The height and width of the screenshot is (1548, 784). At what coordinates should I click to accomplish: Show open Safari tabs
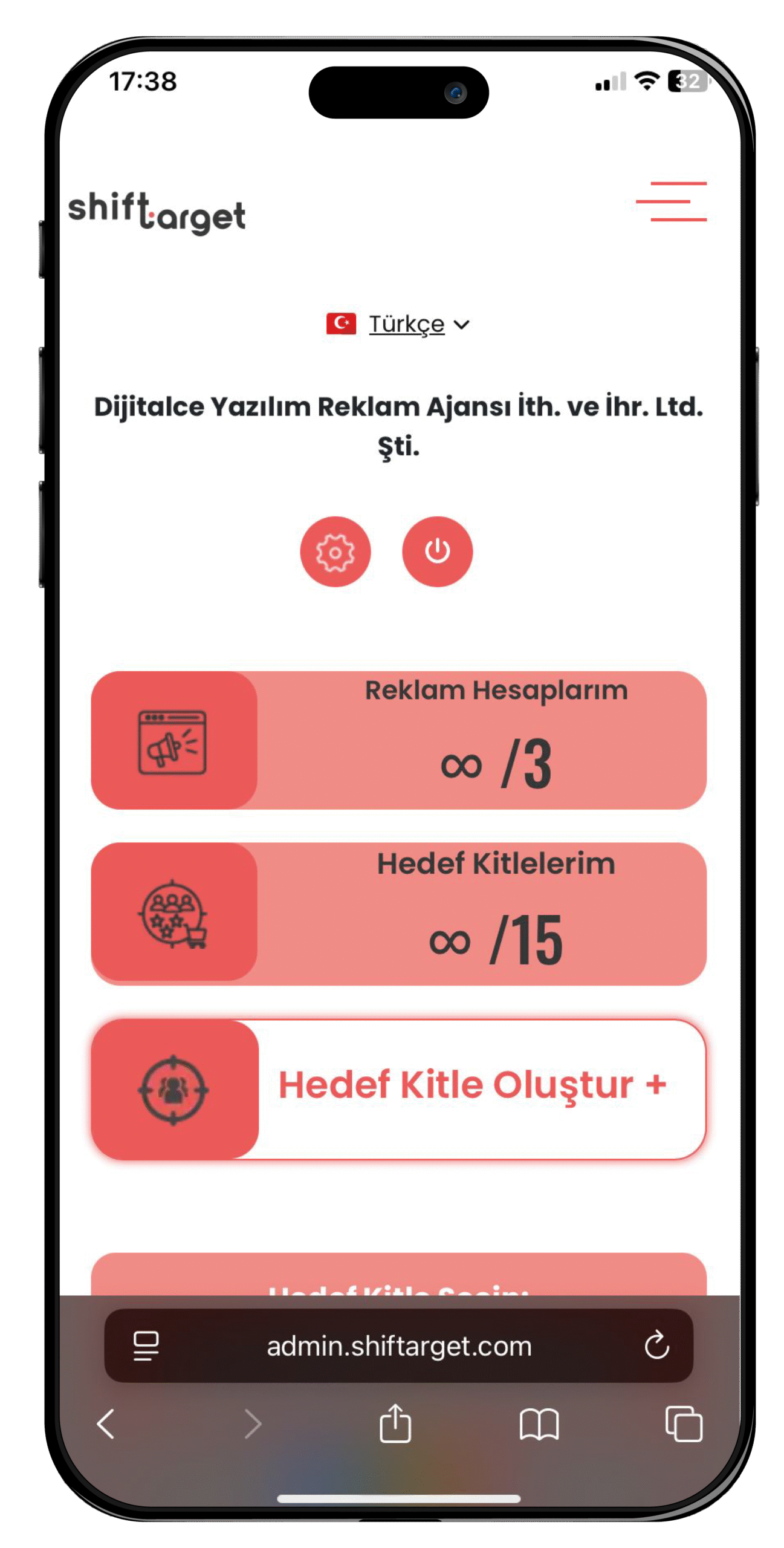point(683,1424)
